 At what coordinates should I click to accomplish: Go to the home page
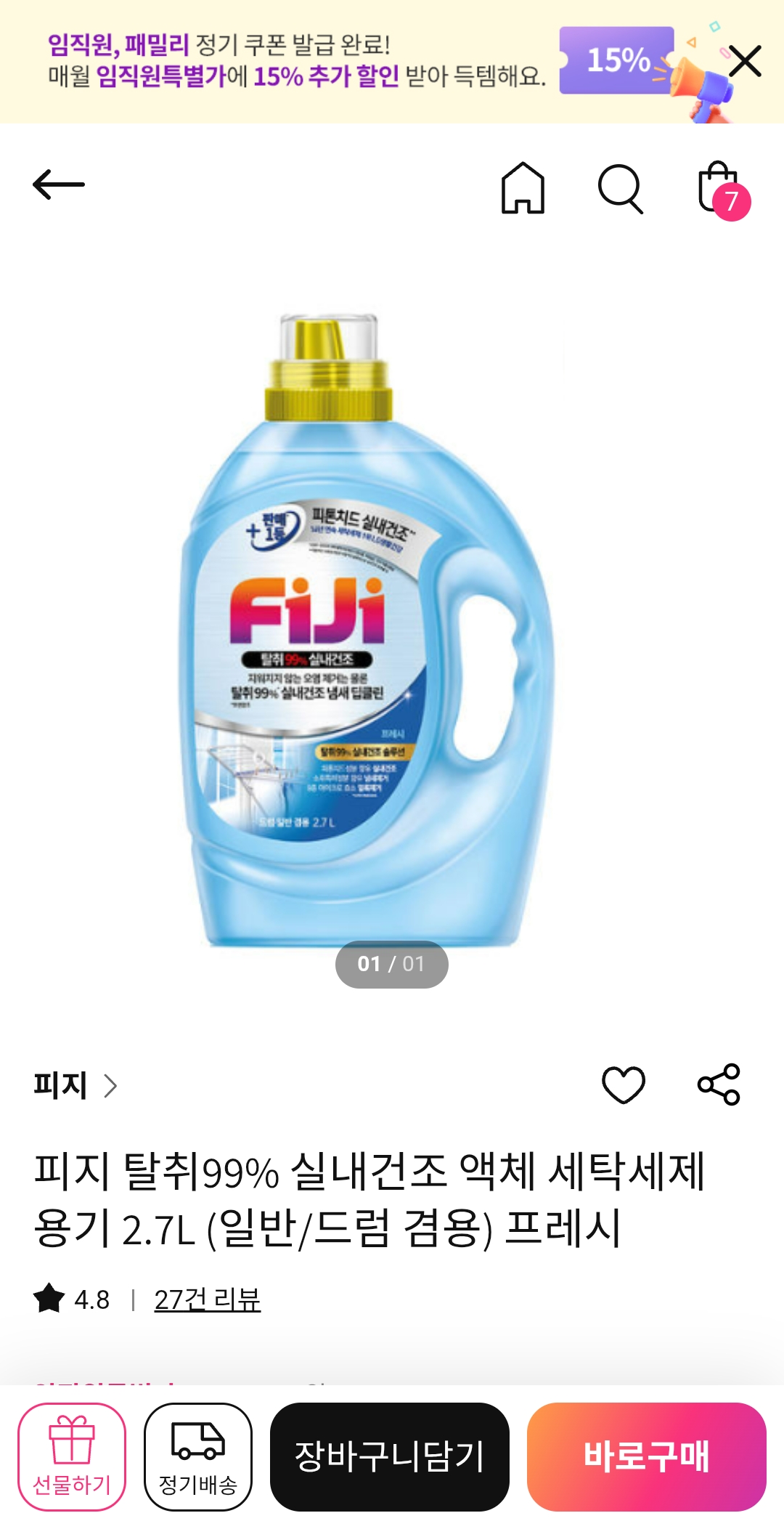523,188
